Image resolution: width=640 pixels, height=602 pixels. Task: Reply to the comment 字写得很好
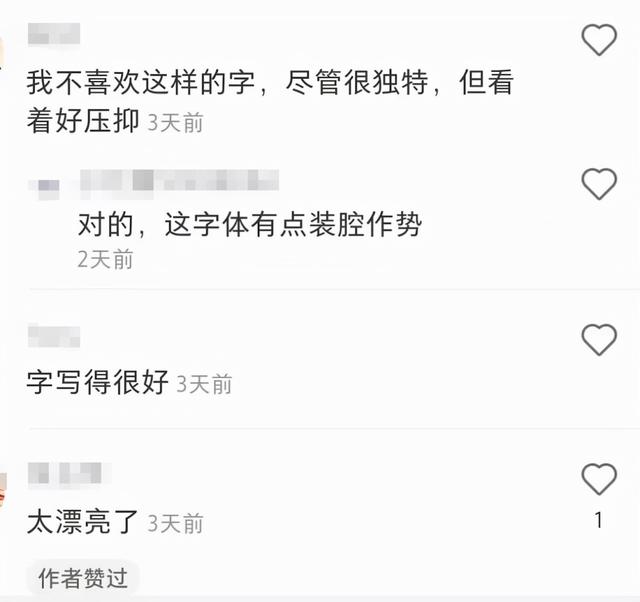pyautogui.click(x=98, y=383)
